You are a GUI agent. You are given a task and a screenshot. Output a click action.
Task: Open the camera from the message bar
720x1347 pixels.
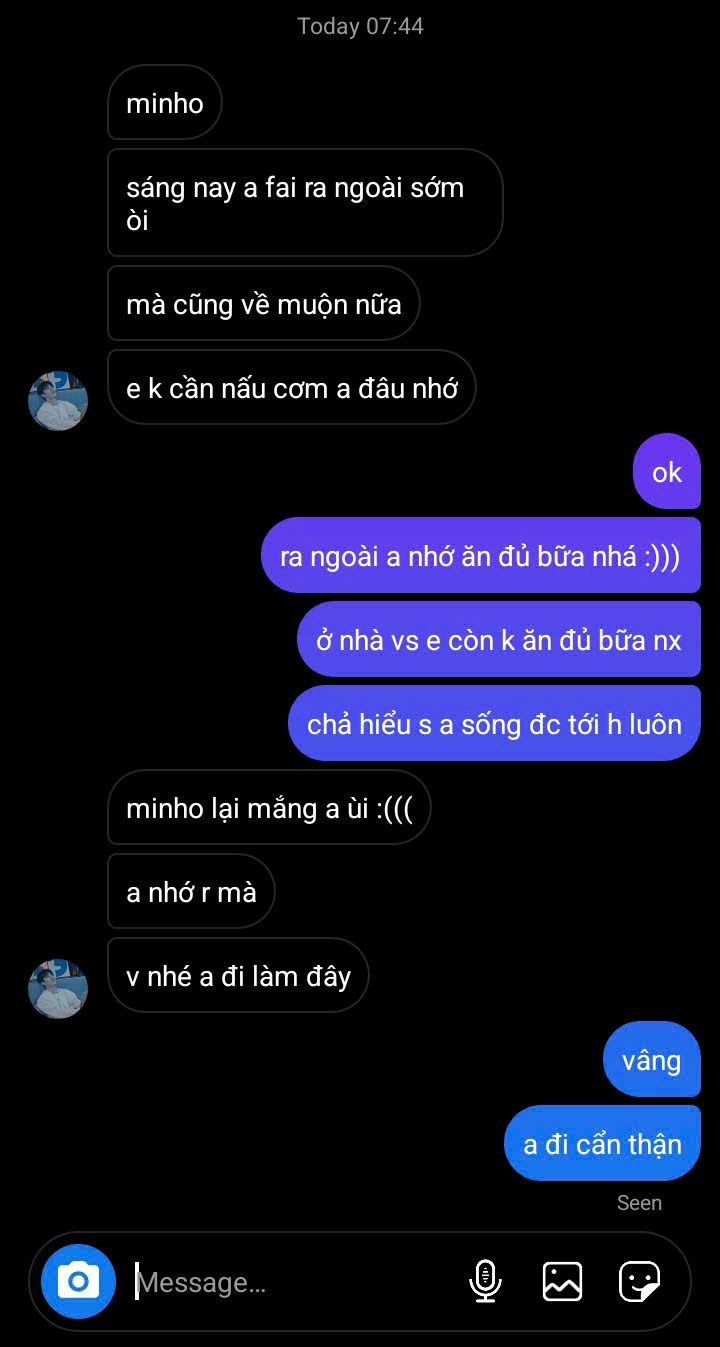(x=78, y=1281)
